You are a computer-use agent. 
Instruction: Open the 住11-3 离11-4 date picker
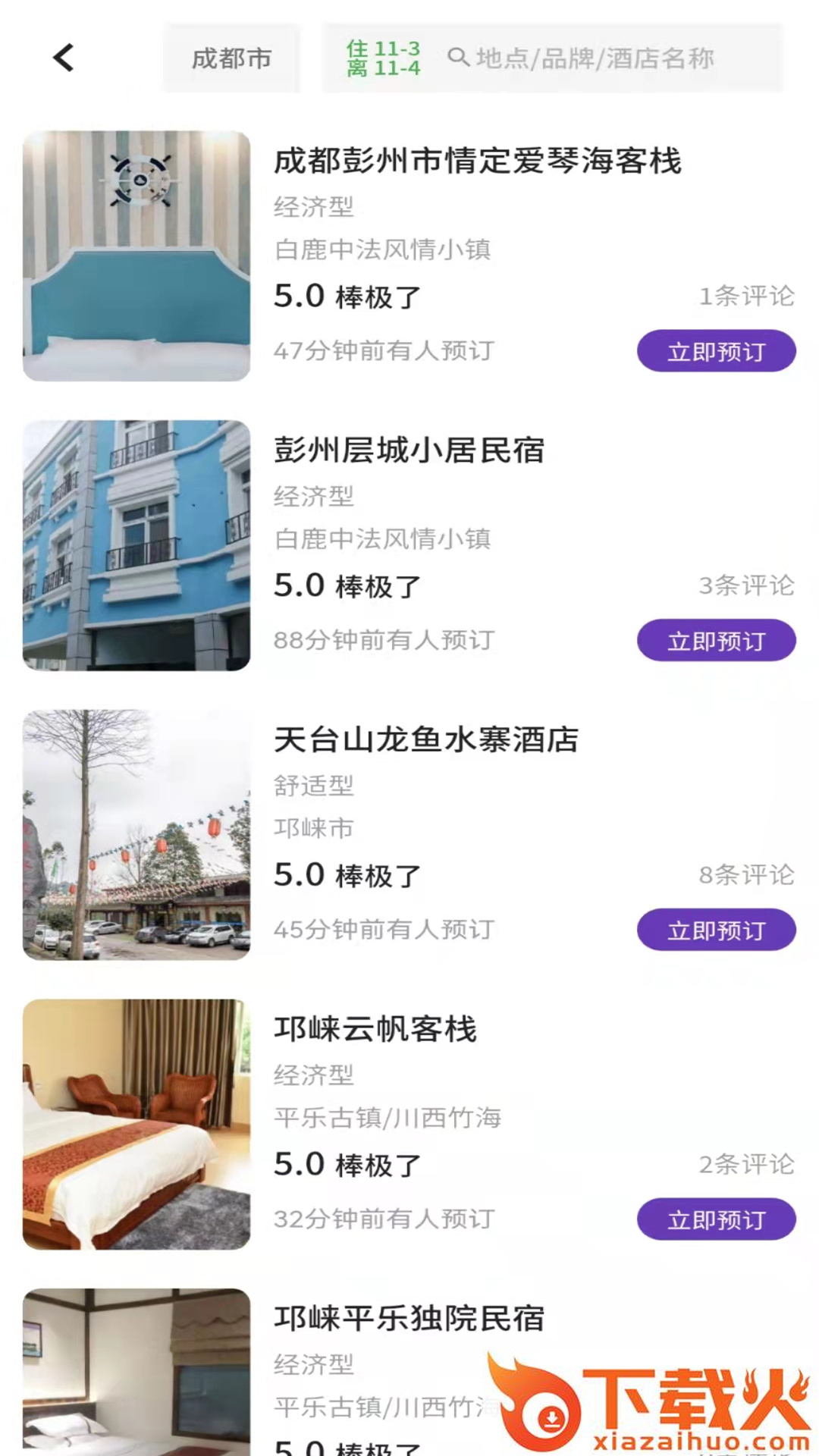point(383,58)
